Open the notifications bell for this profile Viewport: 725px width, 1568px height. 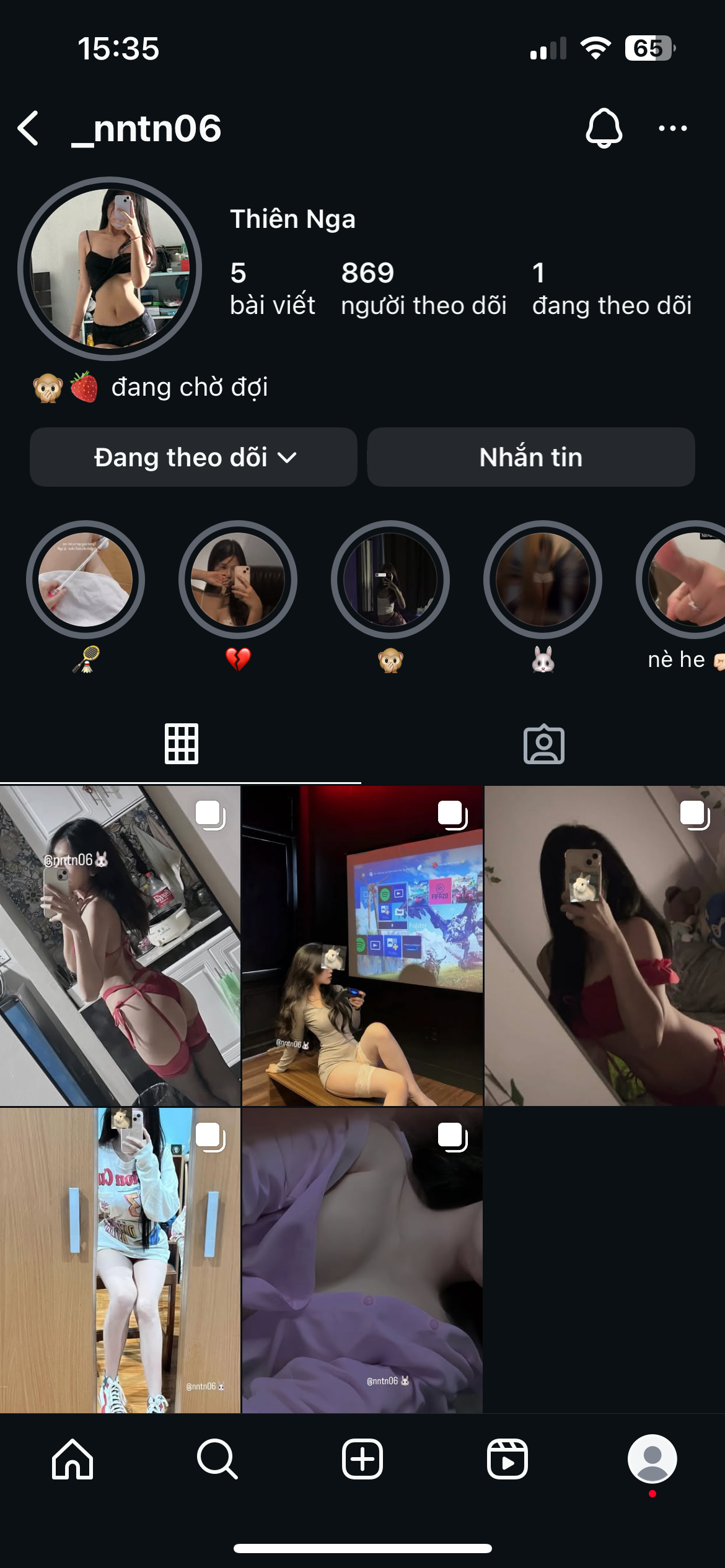(604, 128)
